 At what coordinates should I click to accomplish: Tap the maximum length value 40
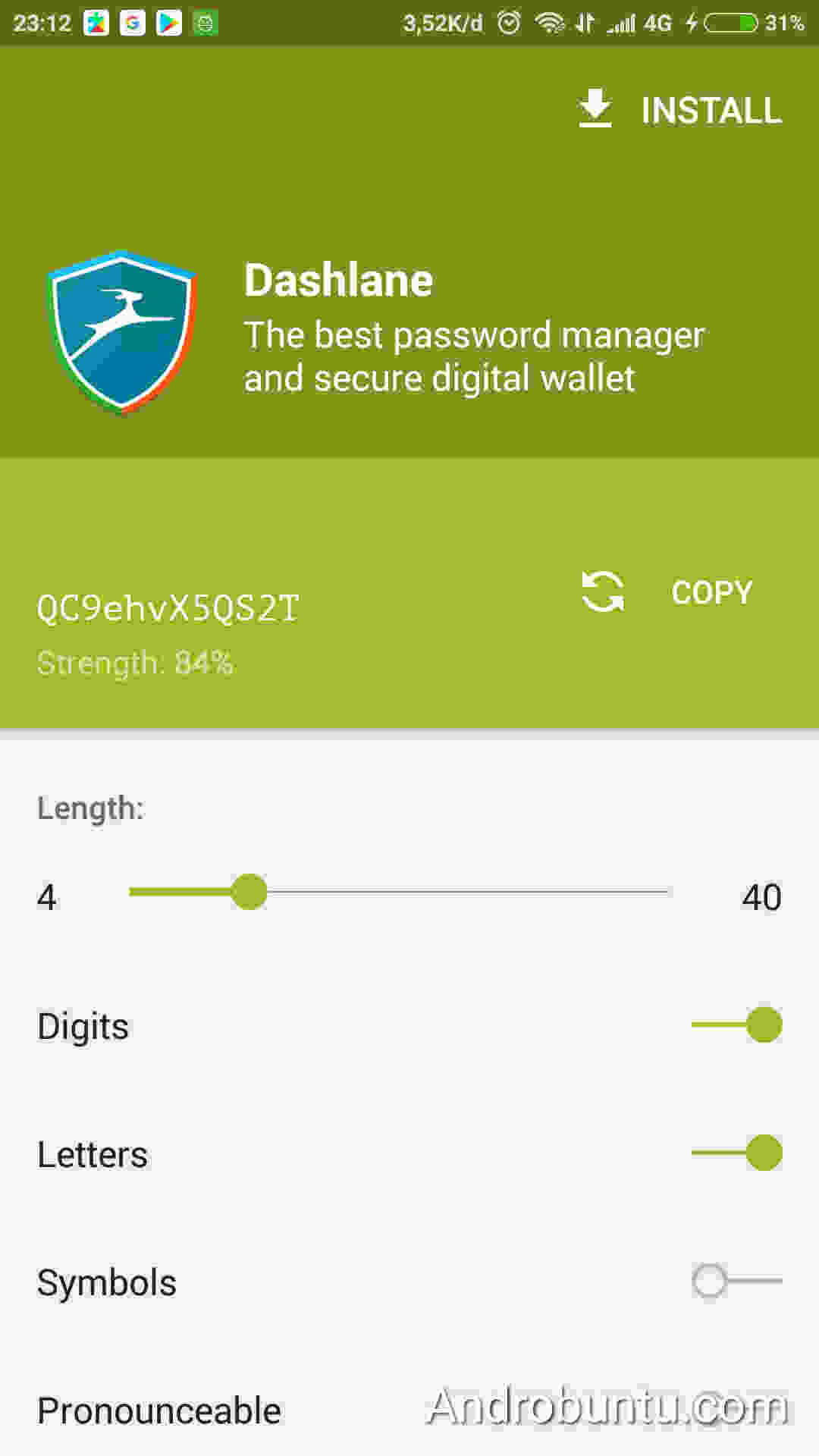762,897
